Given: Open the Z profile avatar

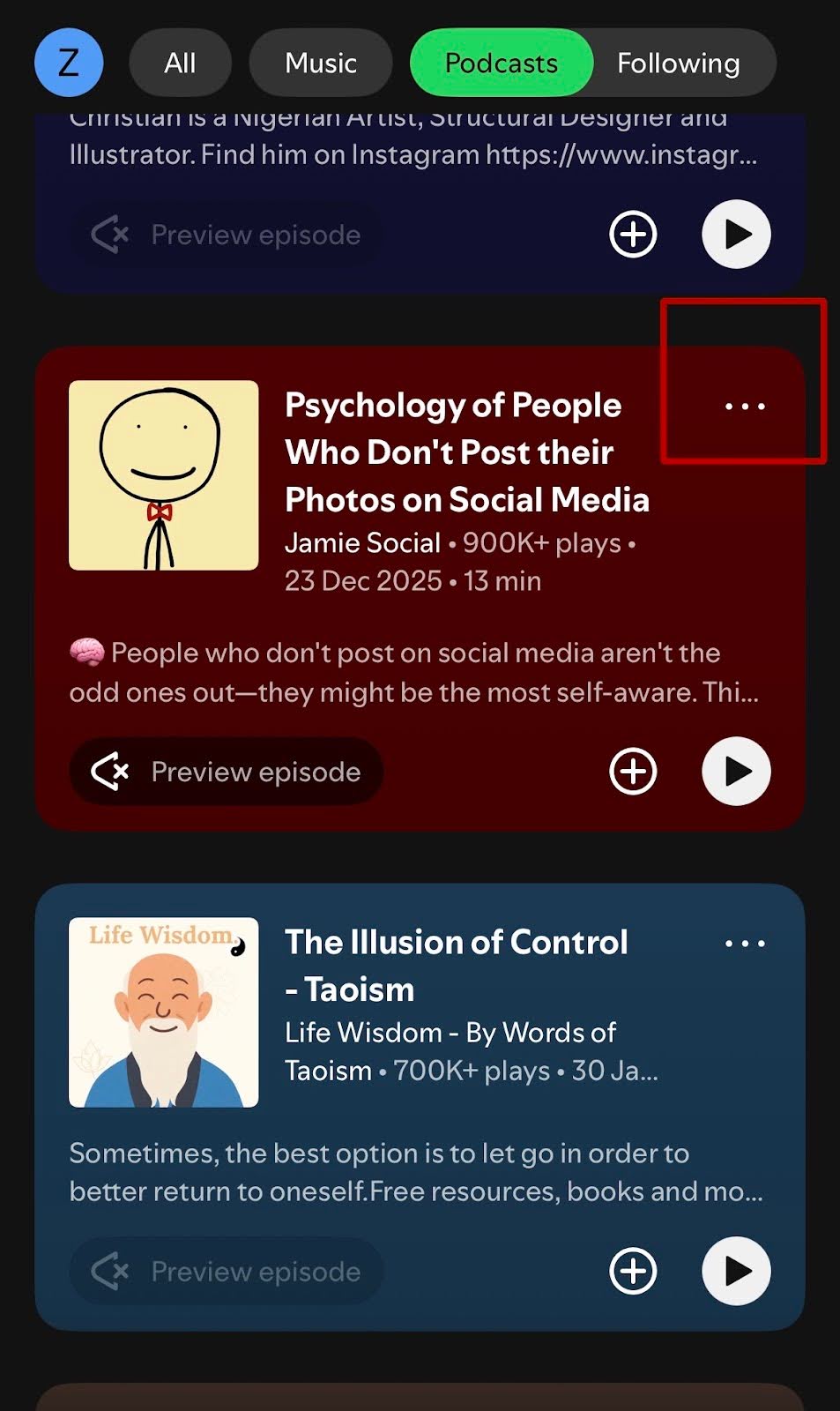Looking at the screenshot, I should point(69,63).
